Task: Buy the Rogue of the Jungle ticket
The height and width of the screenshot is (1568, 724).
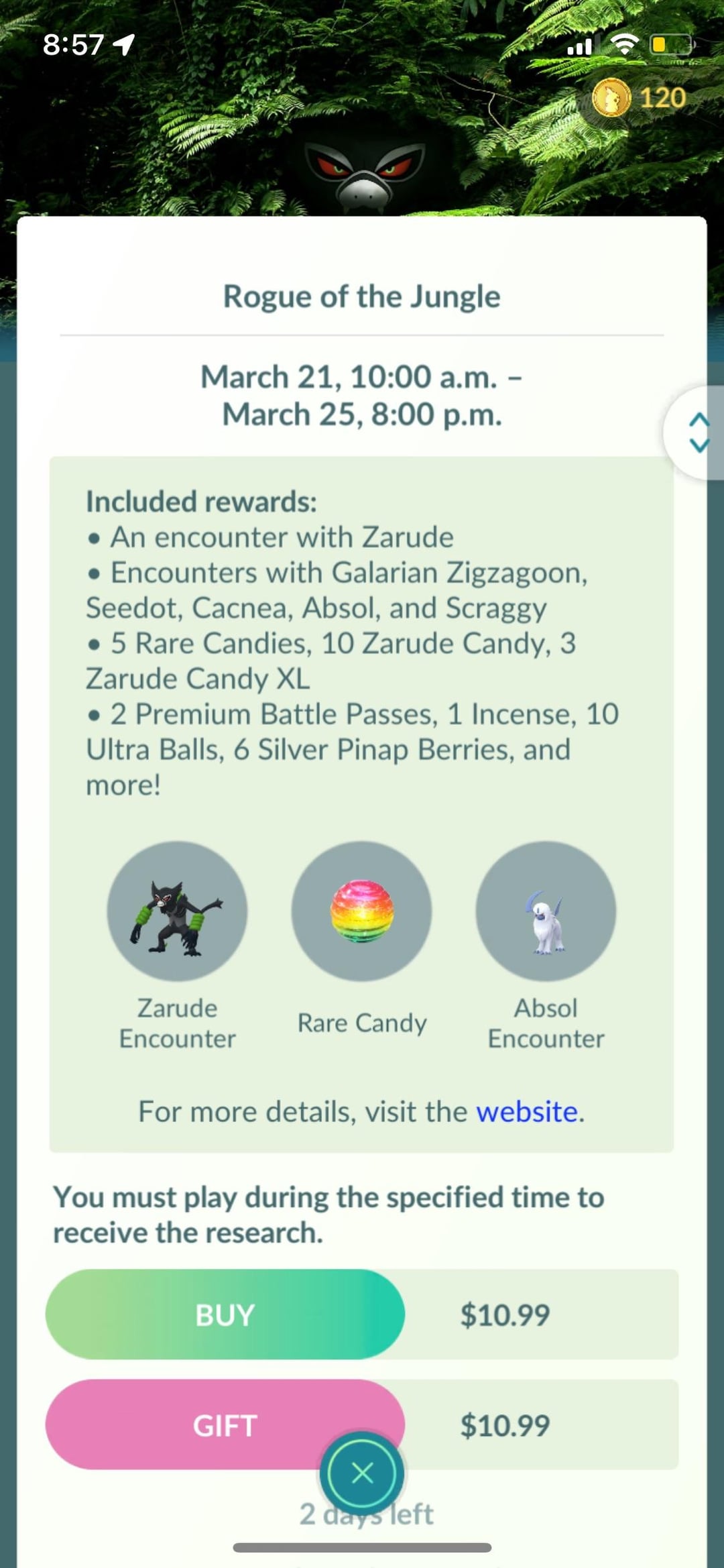Action: coord(225,1314)
